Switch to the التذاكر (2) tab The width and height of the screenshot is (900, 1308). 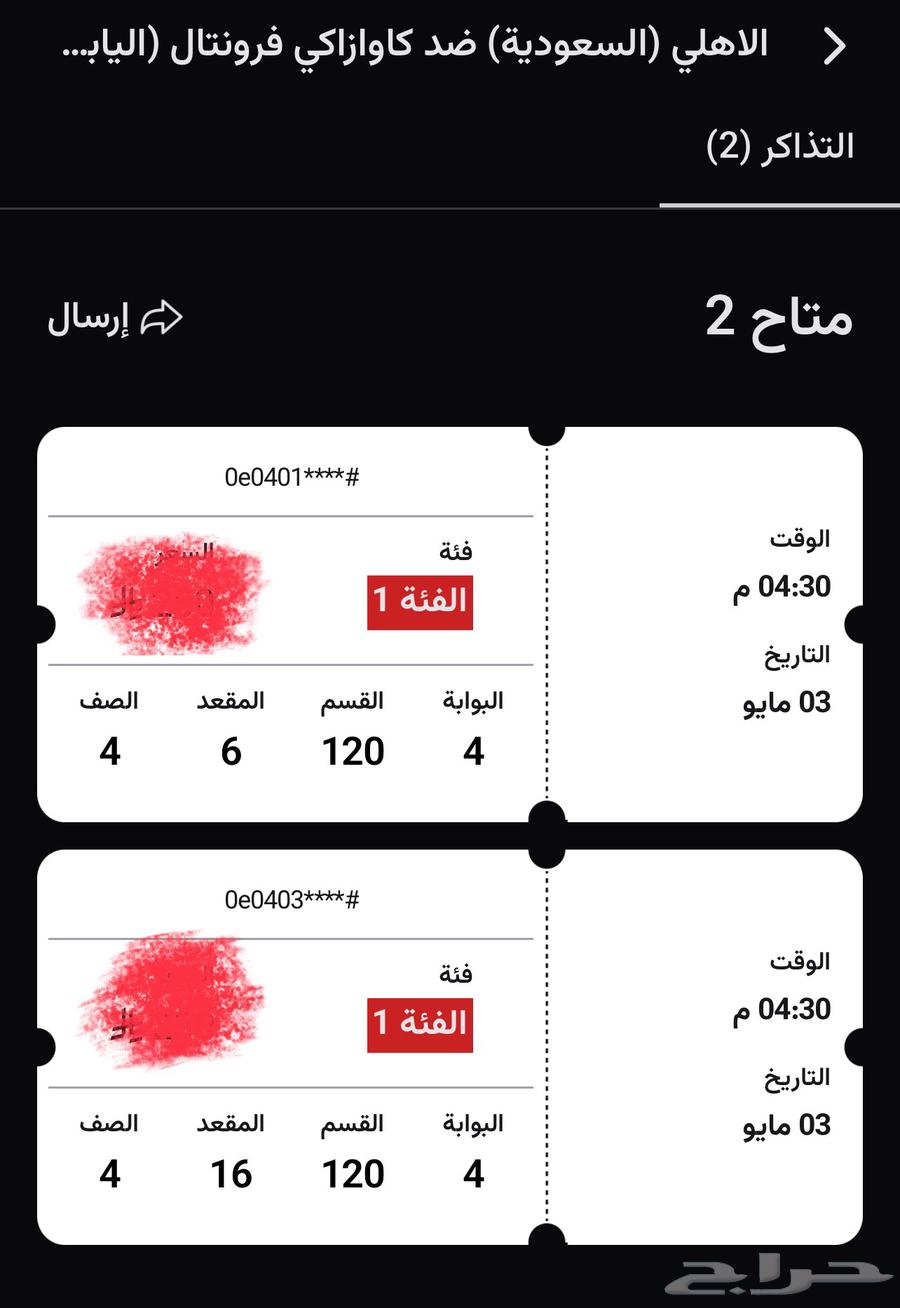[780, 147]
